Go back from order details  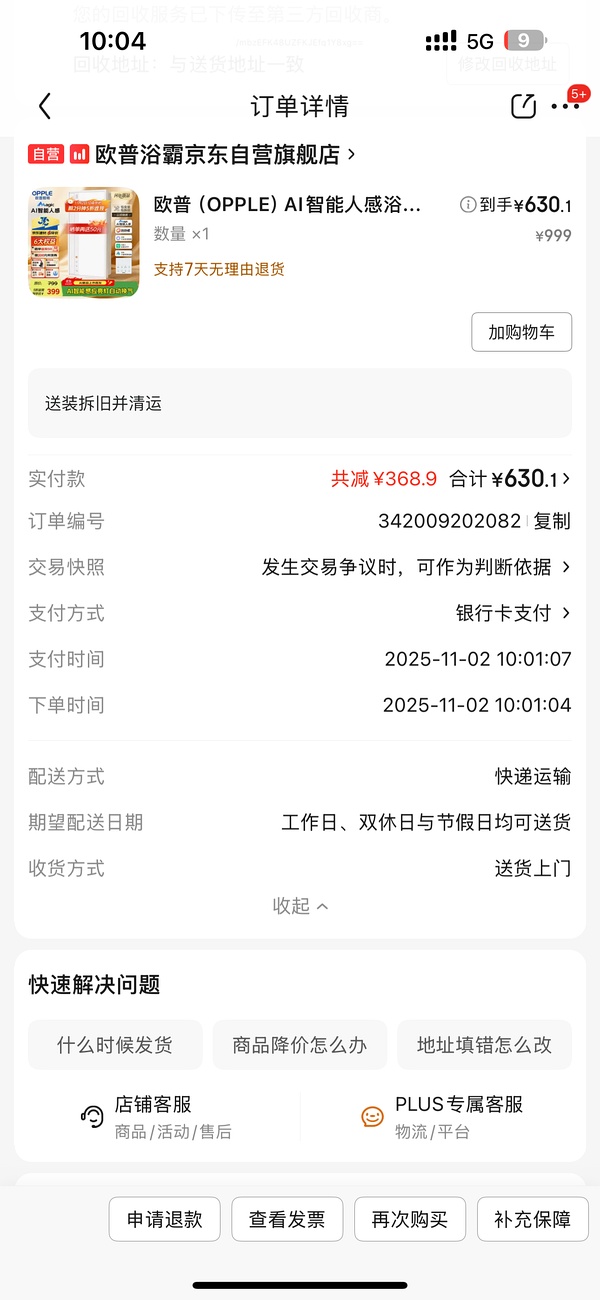[44, 106]
